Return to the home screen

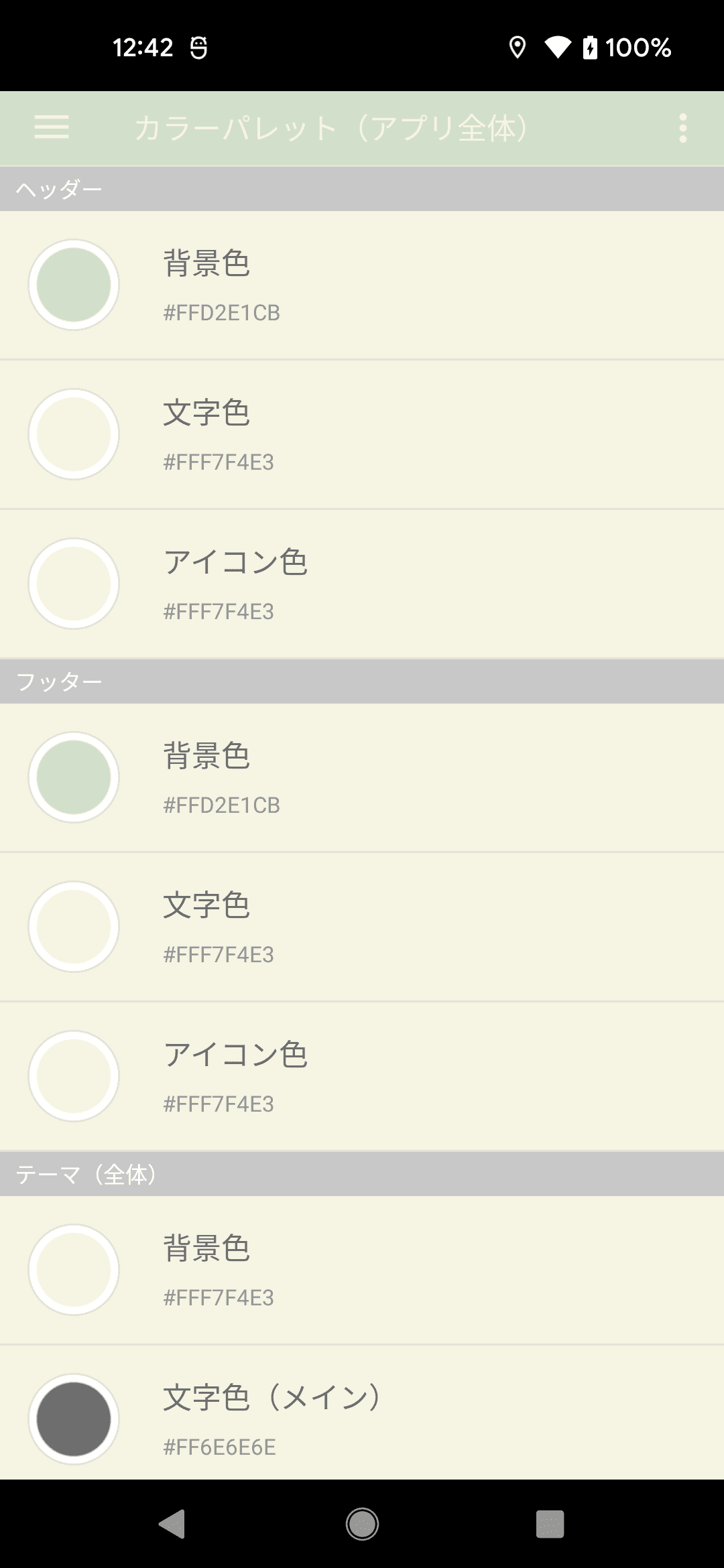362,1524
